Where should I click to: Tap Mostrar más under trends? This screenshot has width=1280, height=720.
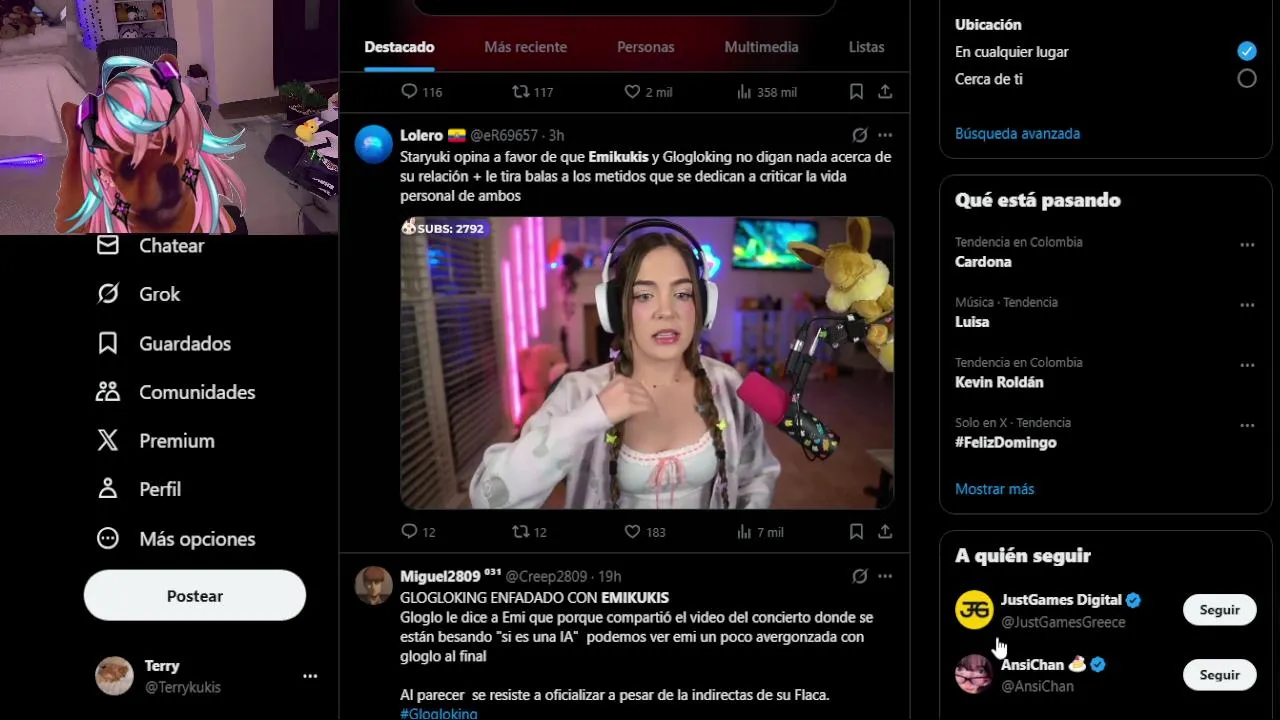994,489
